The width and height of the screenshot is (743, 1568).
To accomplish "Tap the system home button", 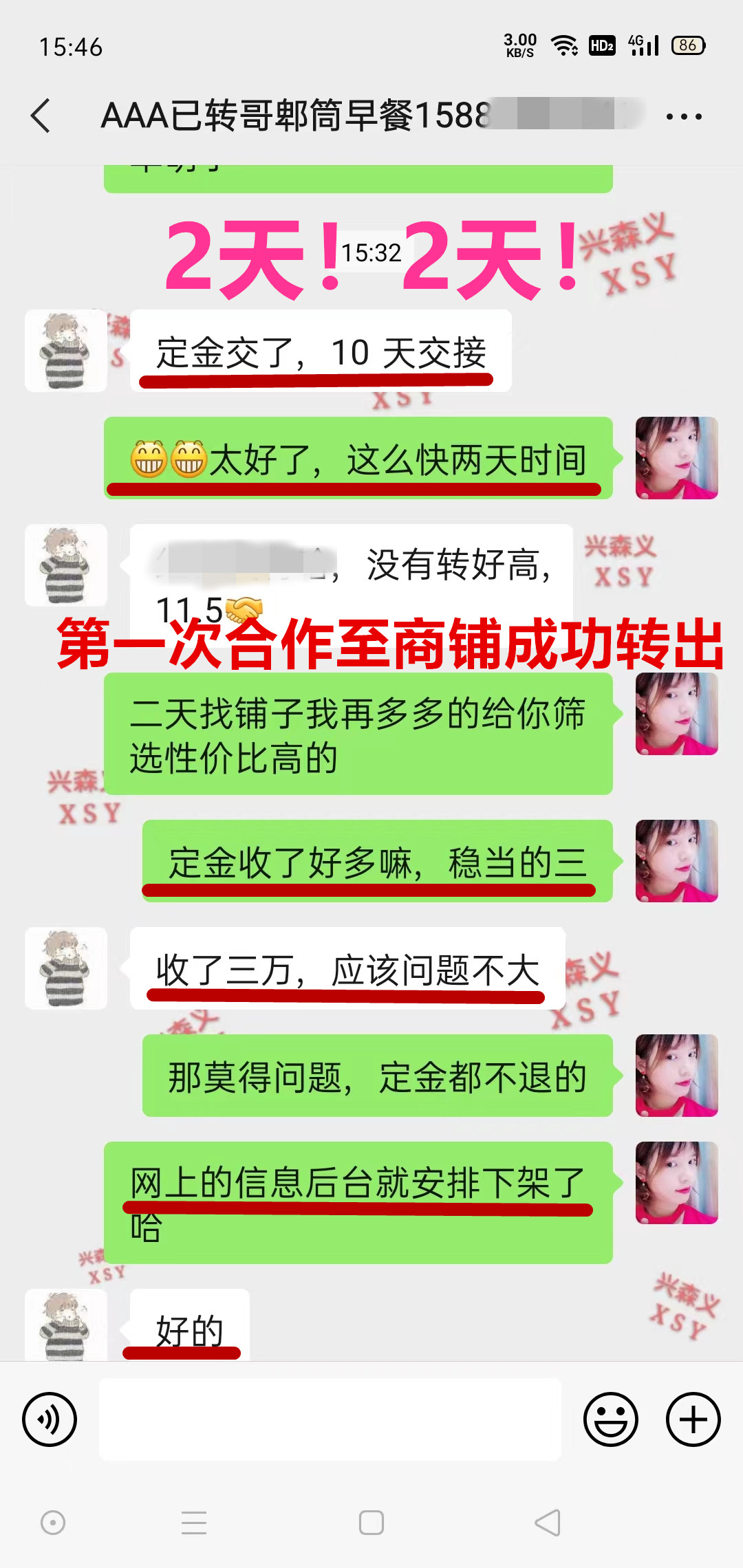I will click(x=371, y=1523).
